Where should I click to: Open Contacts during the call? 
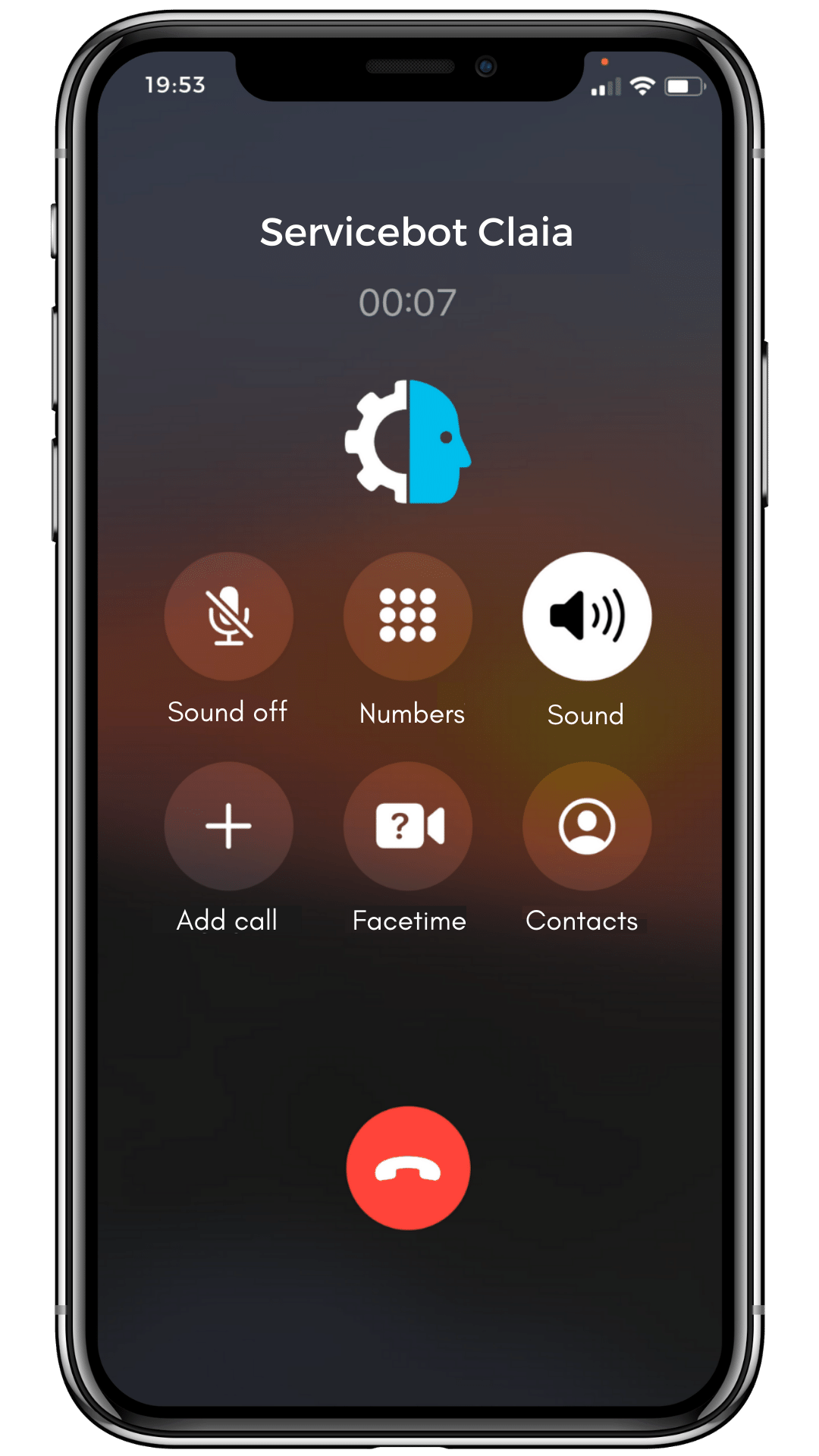587,826
